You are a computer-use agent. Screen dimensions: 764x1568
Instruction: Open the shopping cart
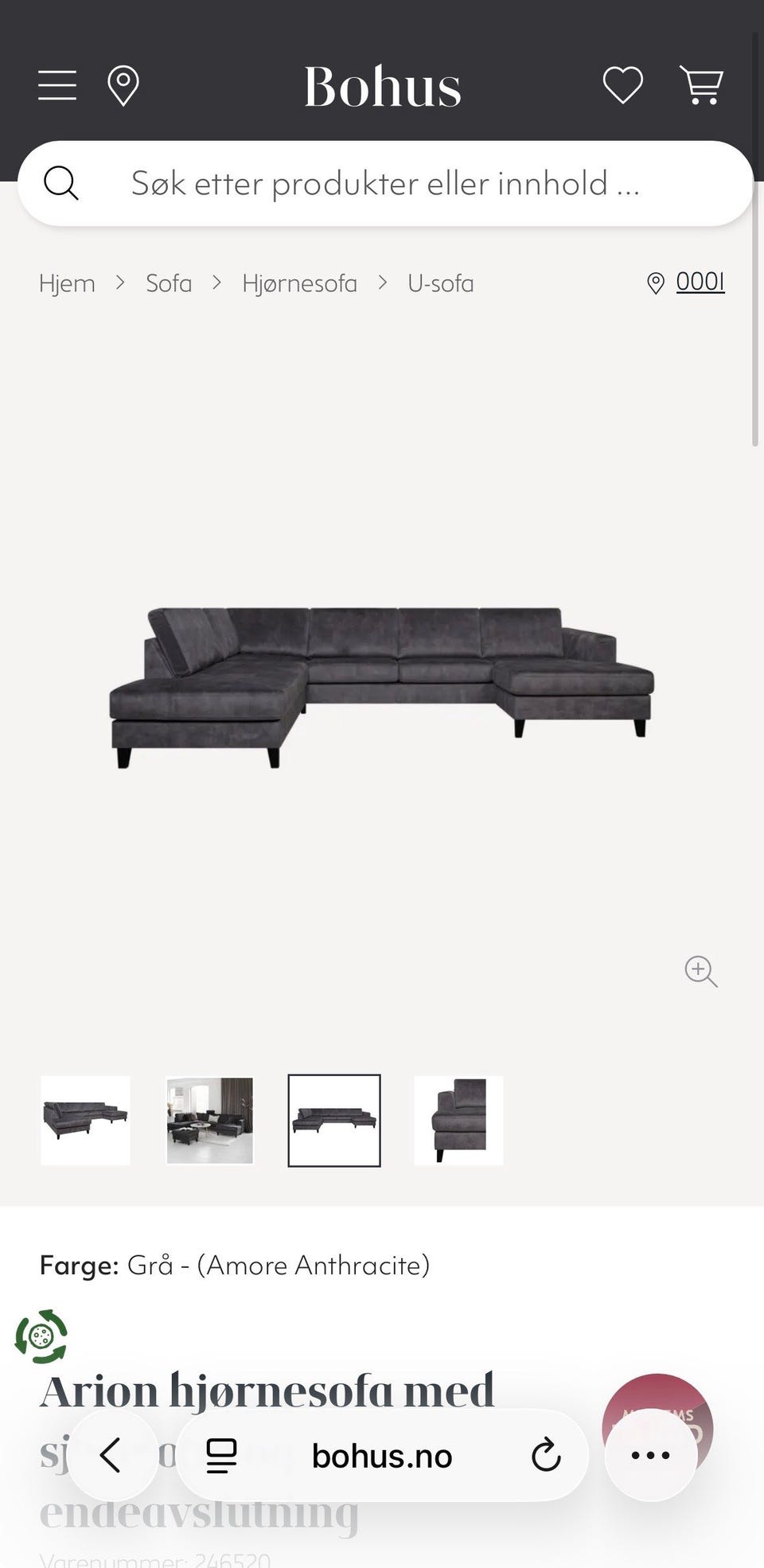coord(701,85)
